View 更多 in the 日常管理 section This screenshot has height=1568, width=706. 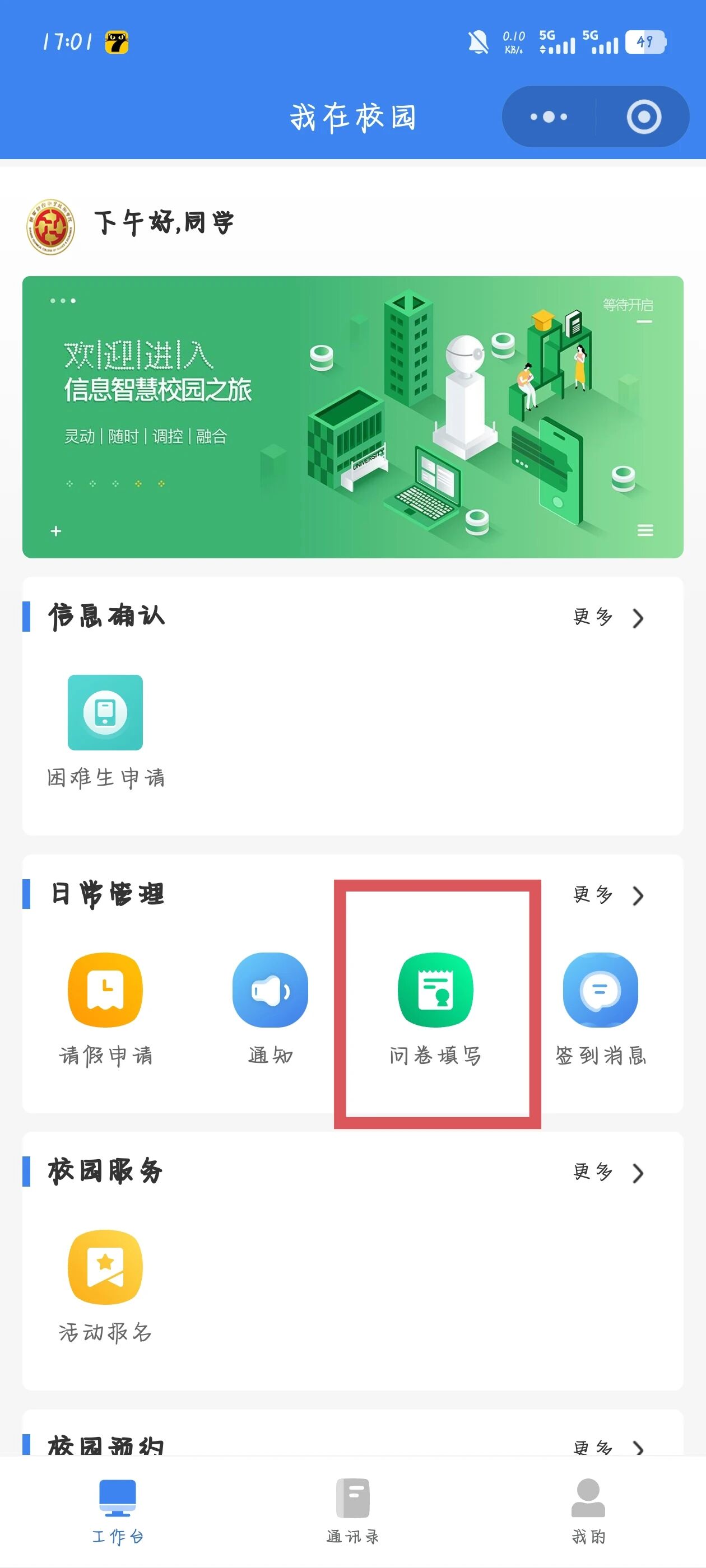click(609, 895)
